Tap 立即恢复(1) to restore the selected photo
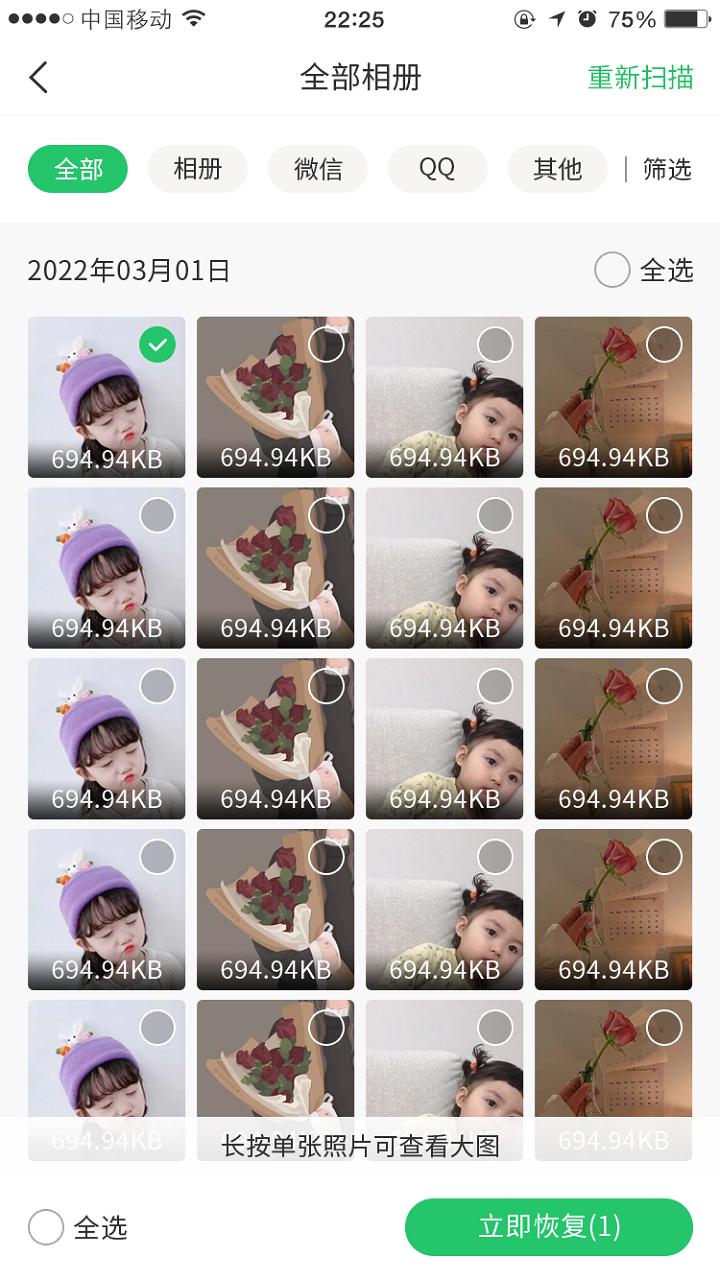Screen dimensions: 720x1280 tap(549, 1227)
